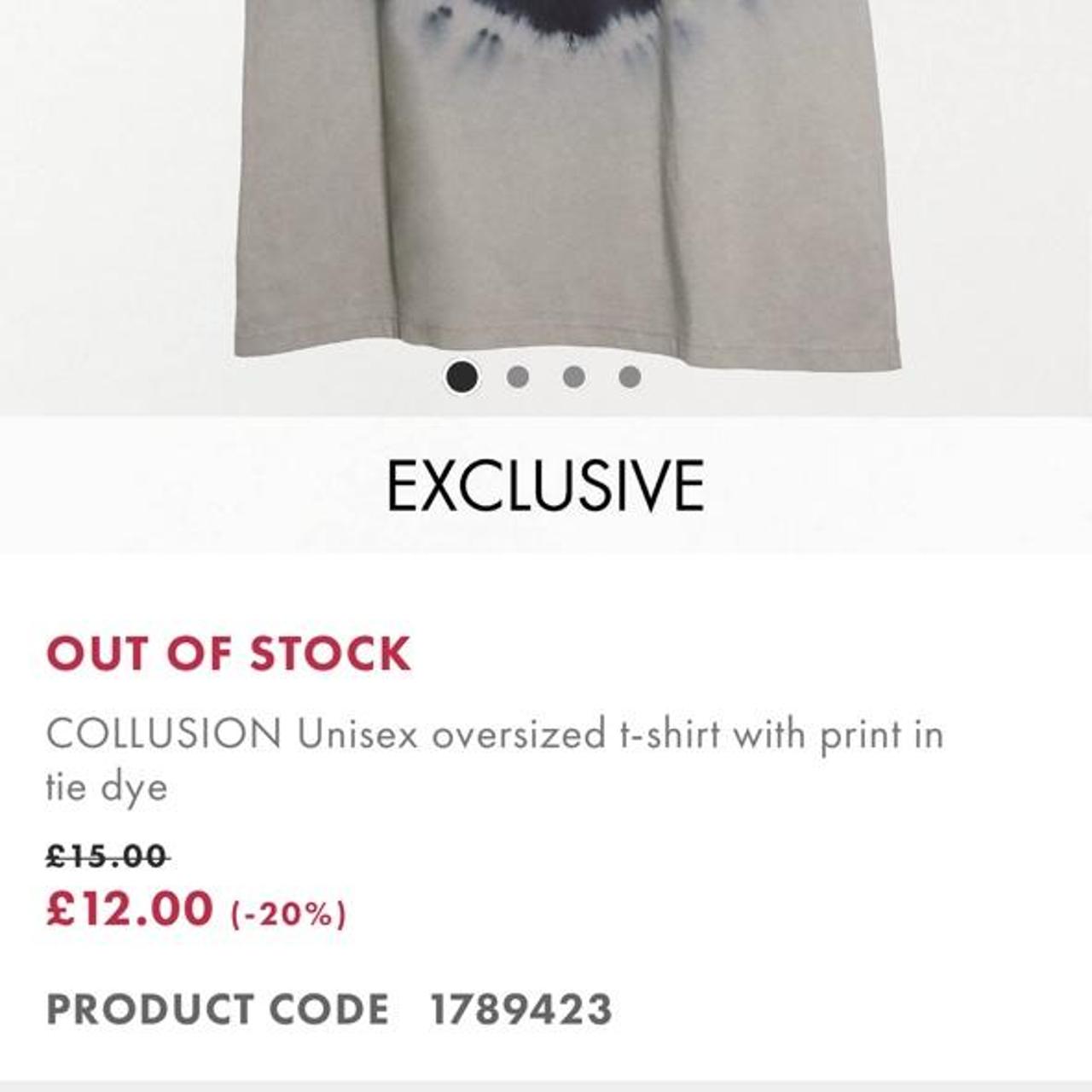Select the third image indicator dot
This screenshot has height=1092, width=1092.
pos(574,376)
